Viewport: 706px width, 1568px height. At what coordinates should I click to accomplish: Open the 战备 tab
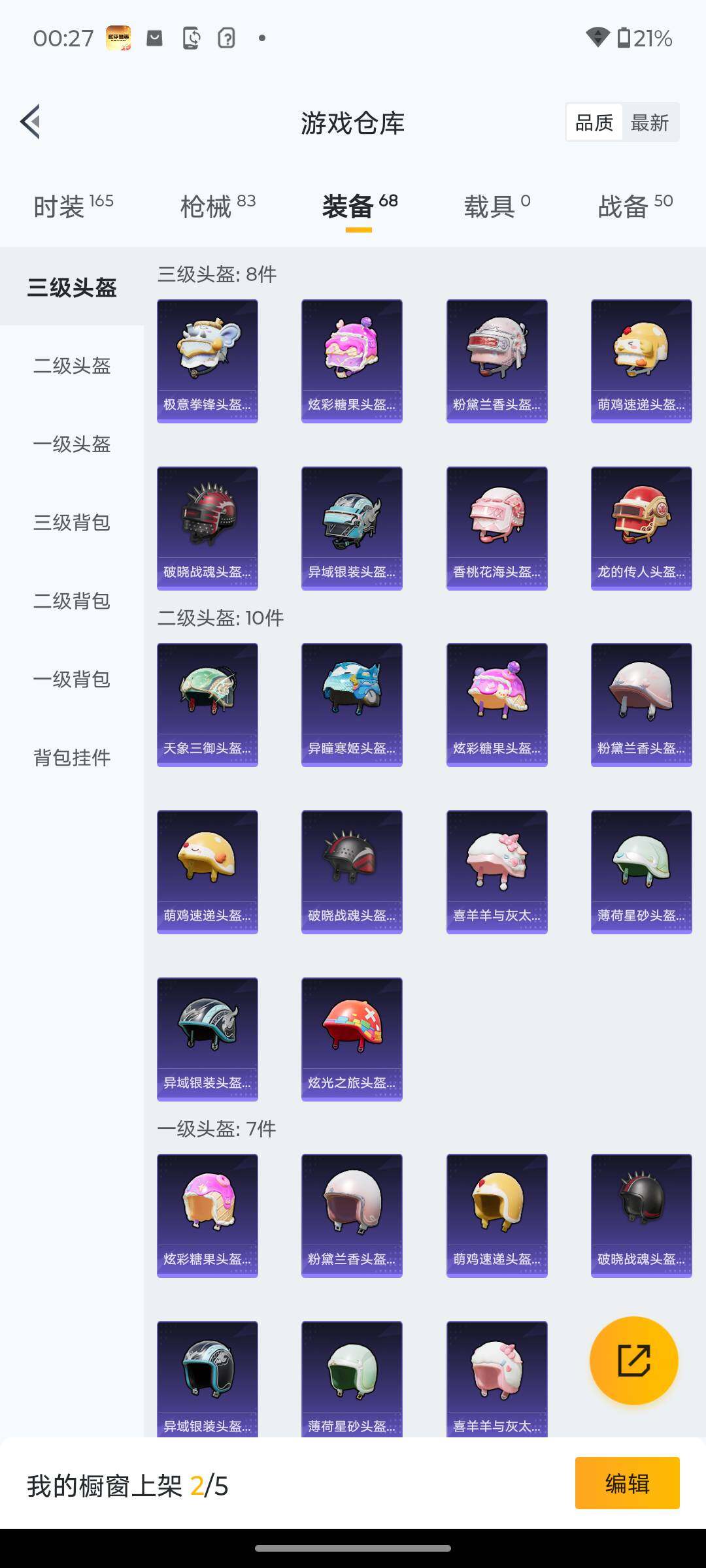pyautogui.click(x=635, y=206)
